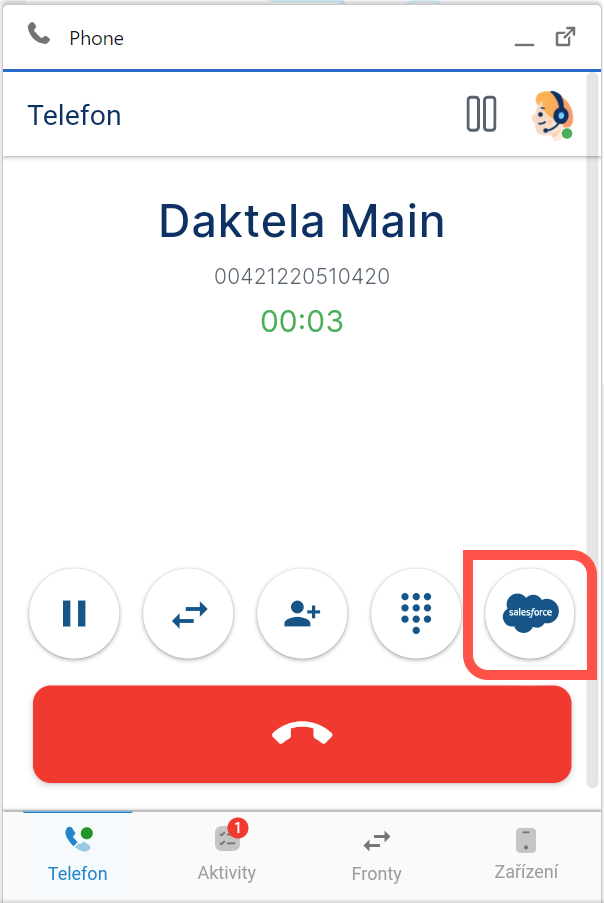Viewport: 604px width, 903px height.
Task: Put the active call on hold
Action: 74,613
